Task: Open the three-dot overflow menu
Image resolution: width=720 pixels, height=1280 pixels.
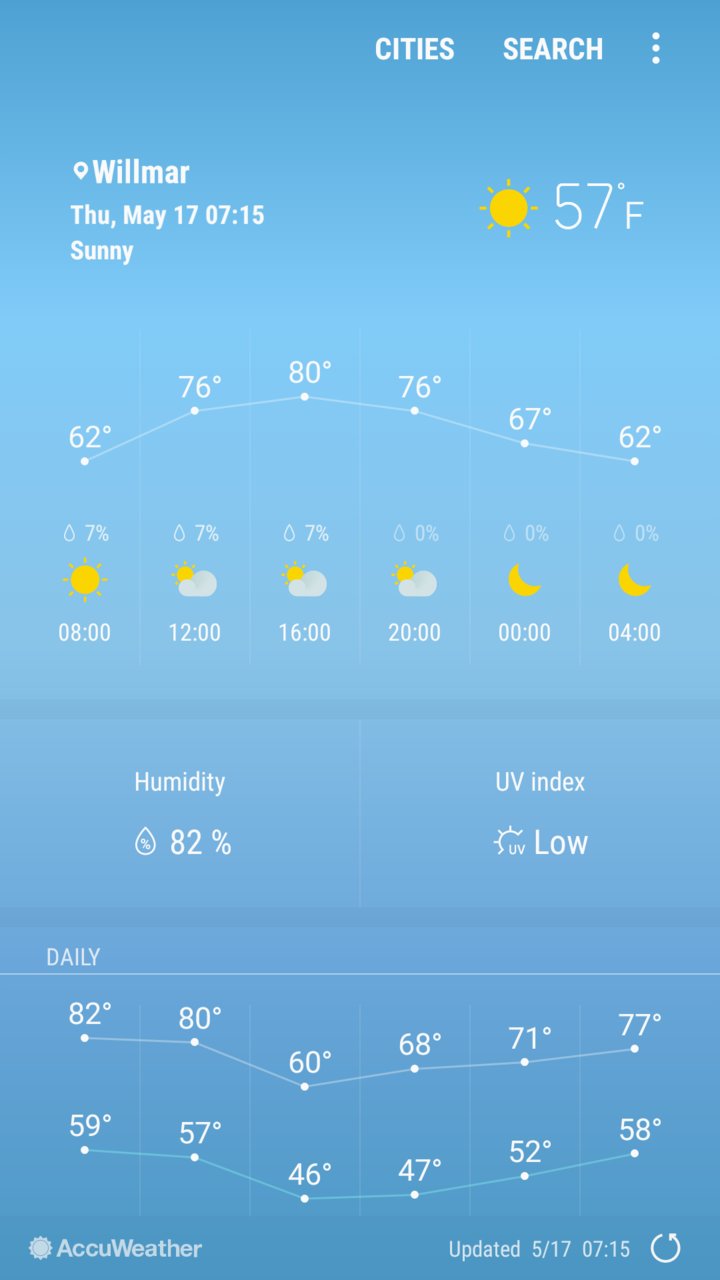Action: (x=656, y=48)
